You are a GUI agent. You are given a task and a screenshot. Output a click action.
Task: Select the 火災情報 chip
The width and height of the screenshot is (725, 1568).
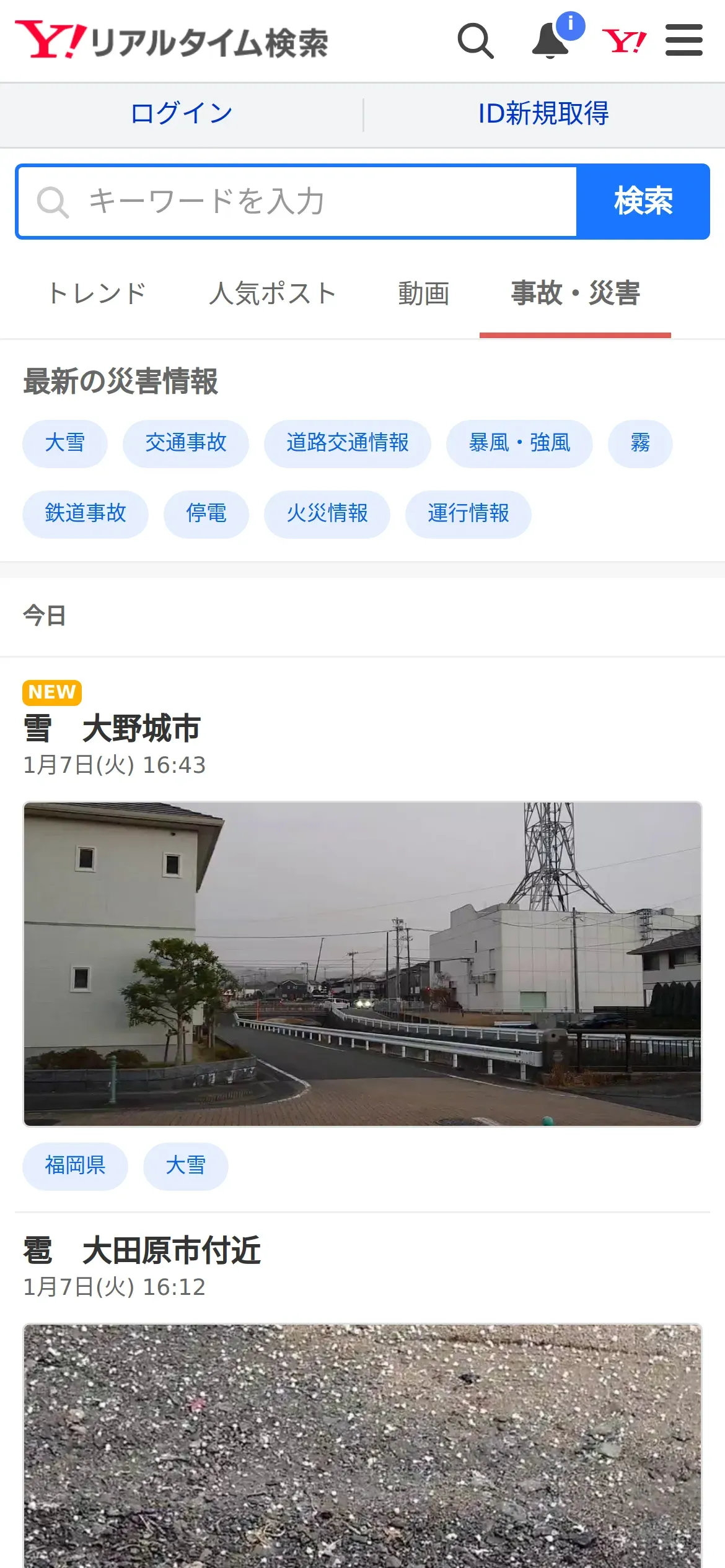(x=327, y=514)
